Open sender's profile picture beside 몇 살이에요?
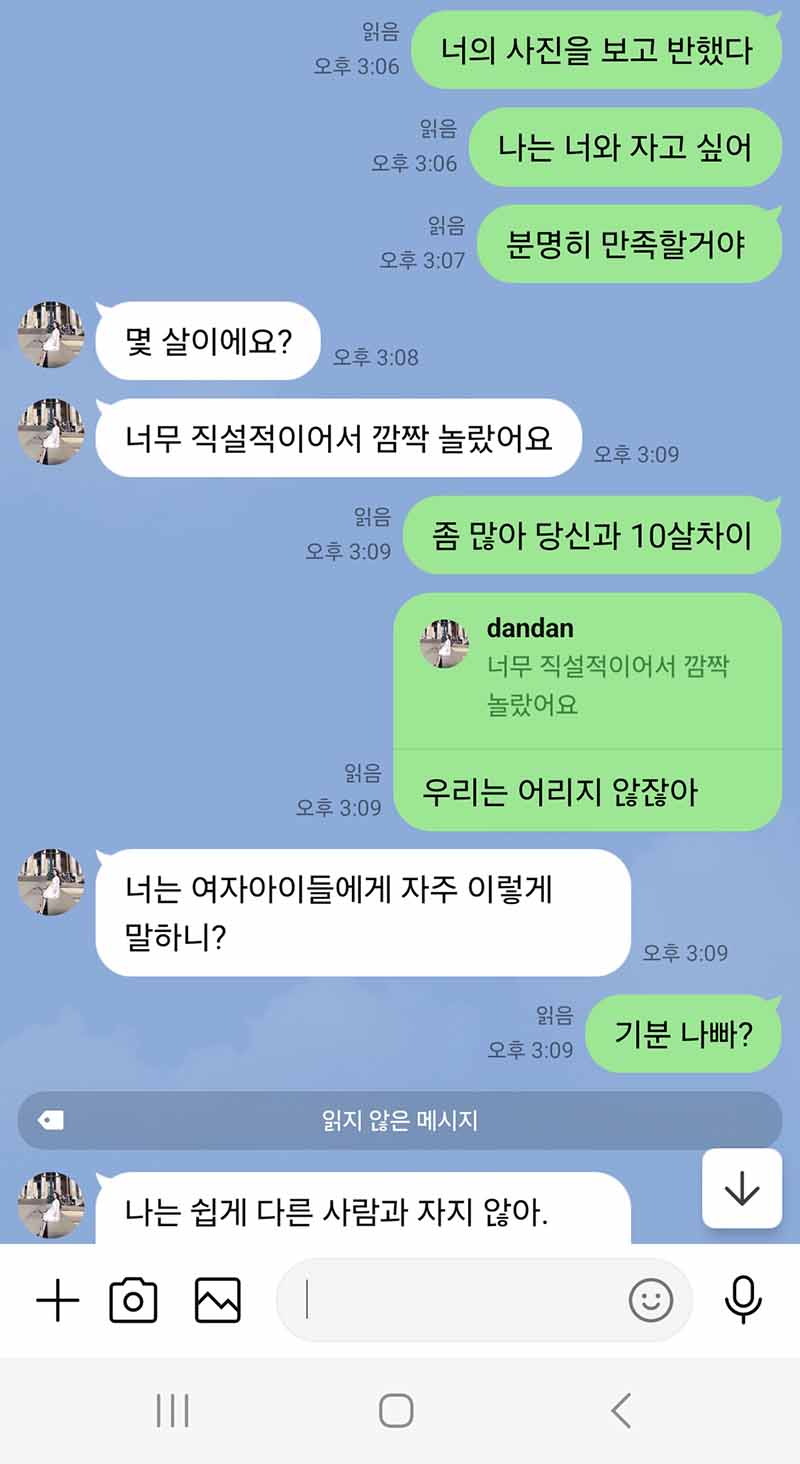 [x=51, y=335]
